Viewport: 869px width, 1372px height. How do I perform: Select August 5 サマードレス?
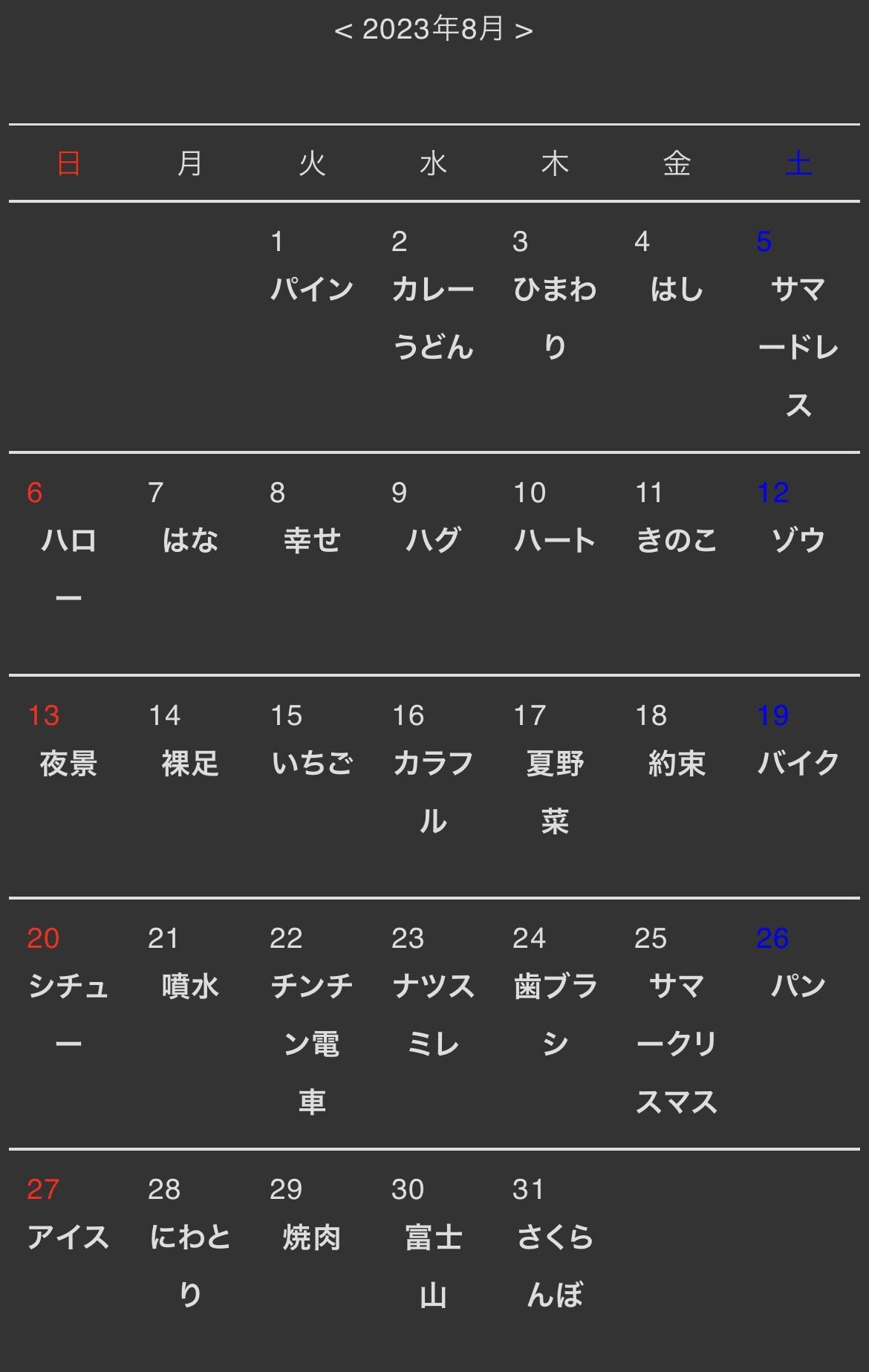(x=798, y=347)
